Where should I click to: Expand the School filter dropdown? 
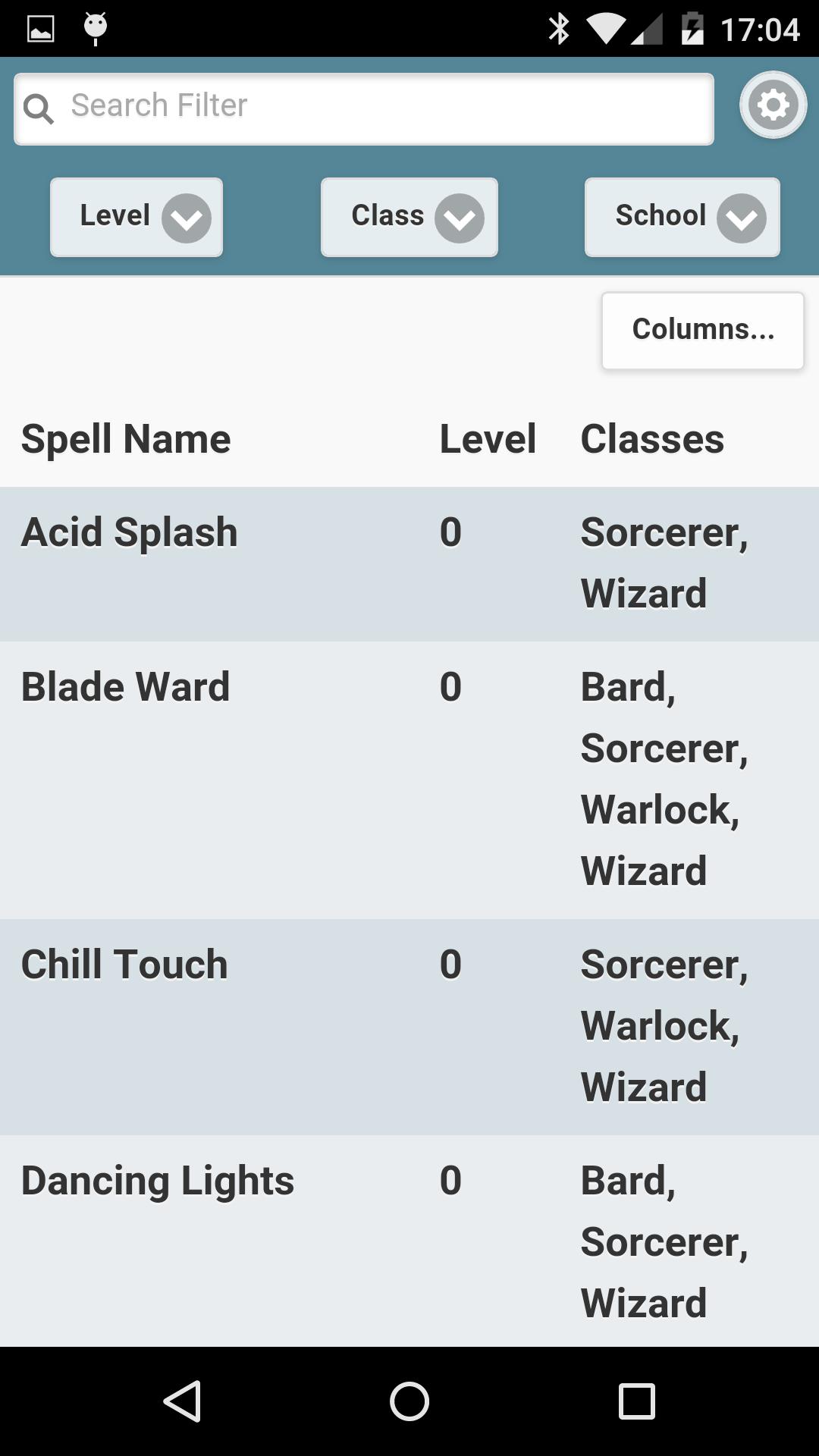682,218
